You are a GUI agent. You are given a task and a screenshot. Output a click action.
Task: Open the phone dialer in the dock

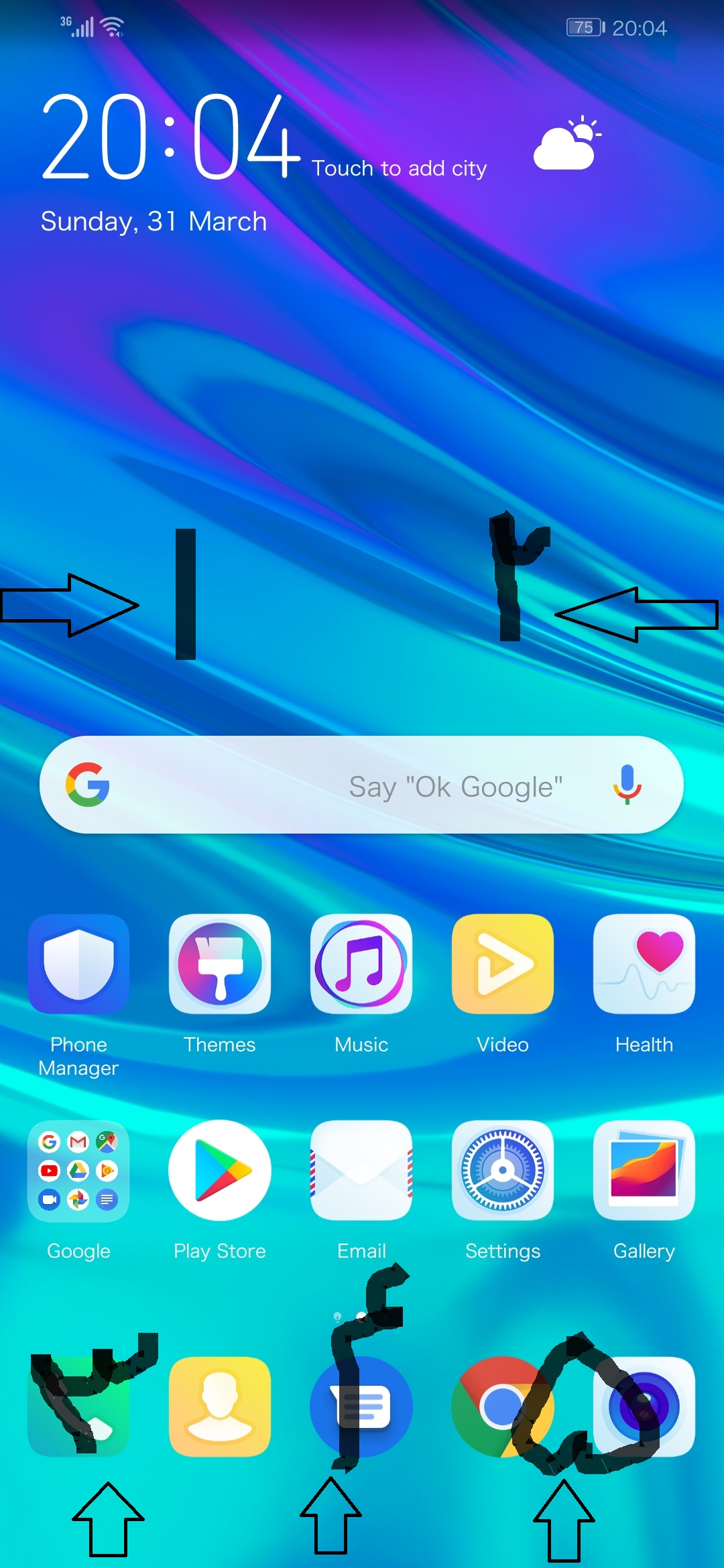click(78, 1407)
